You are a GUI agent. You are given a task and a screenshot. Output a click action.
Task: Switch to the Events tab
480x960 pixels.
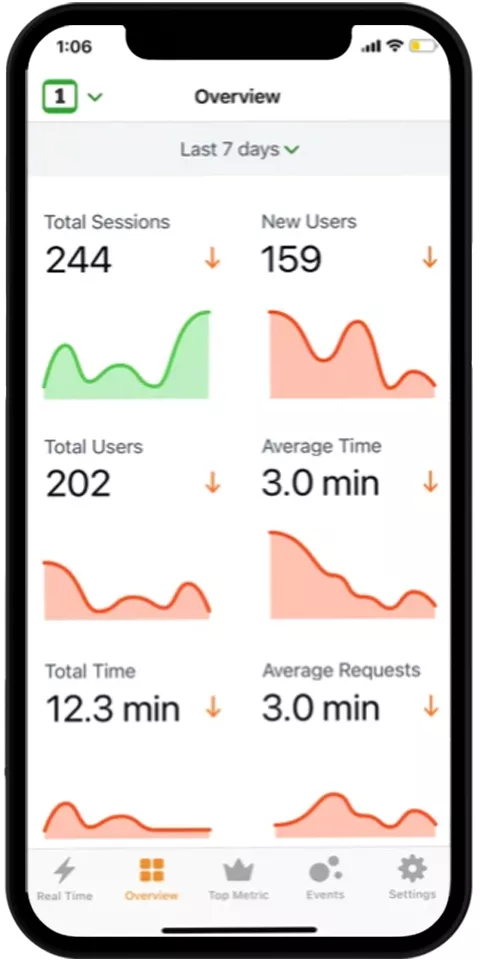(325, 879)
